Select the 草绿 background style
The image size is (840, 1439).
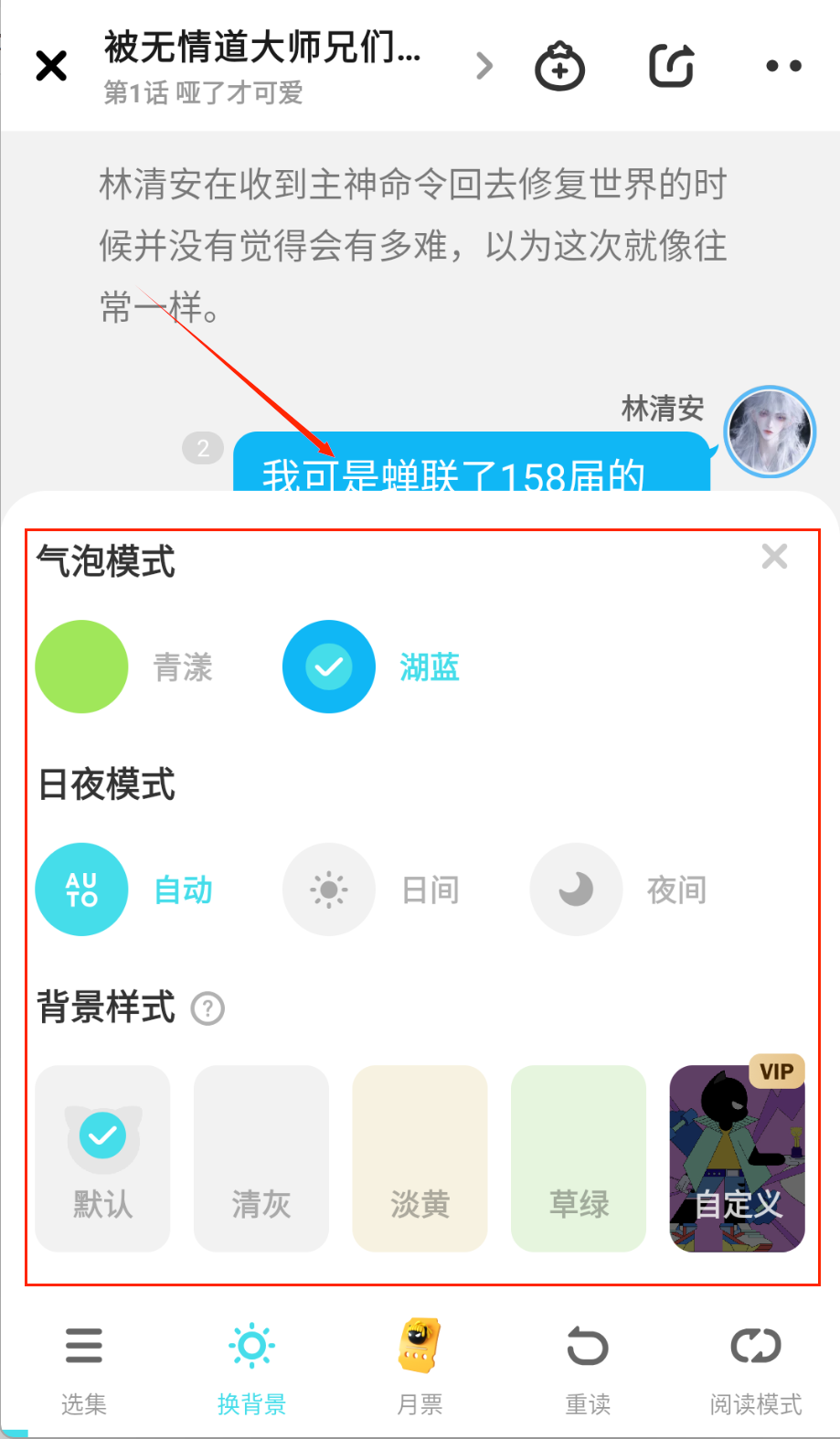point(579,1158)
